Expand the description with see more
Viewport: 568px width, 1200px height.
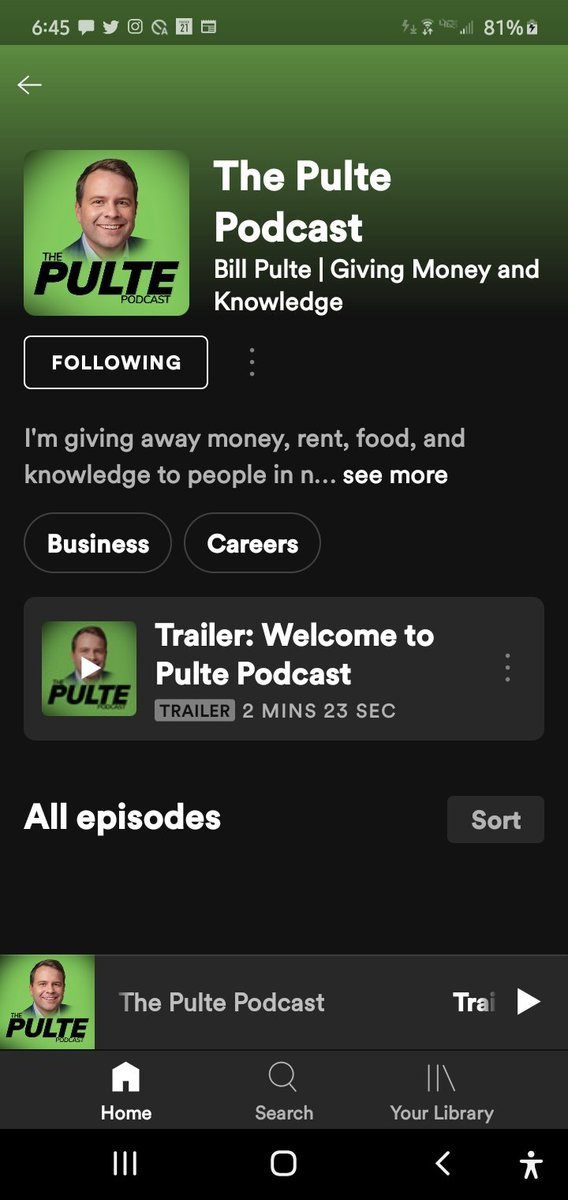coord(395,475)
